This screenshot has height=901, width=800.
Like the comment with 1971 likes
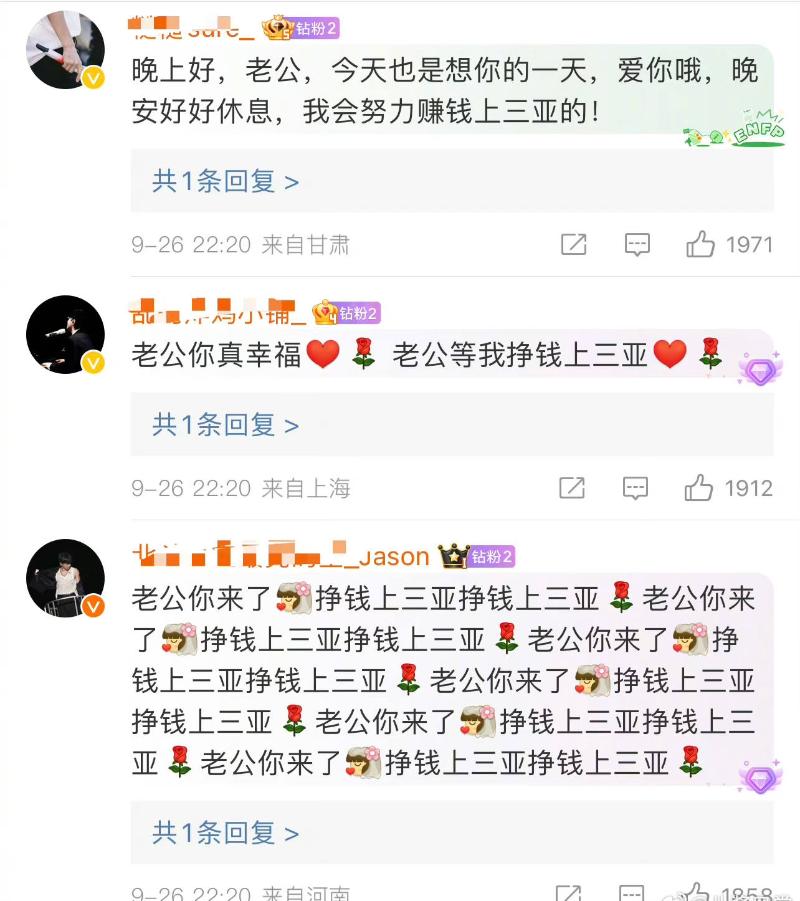coord(700,244)
